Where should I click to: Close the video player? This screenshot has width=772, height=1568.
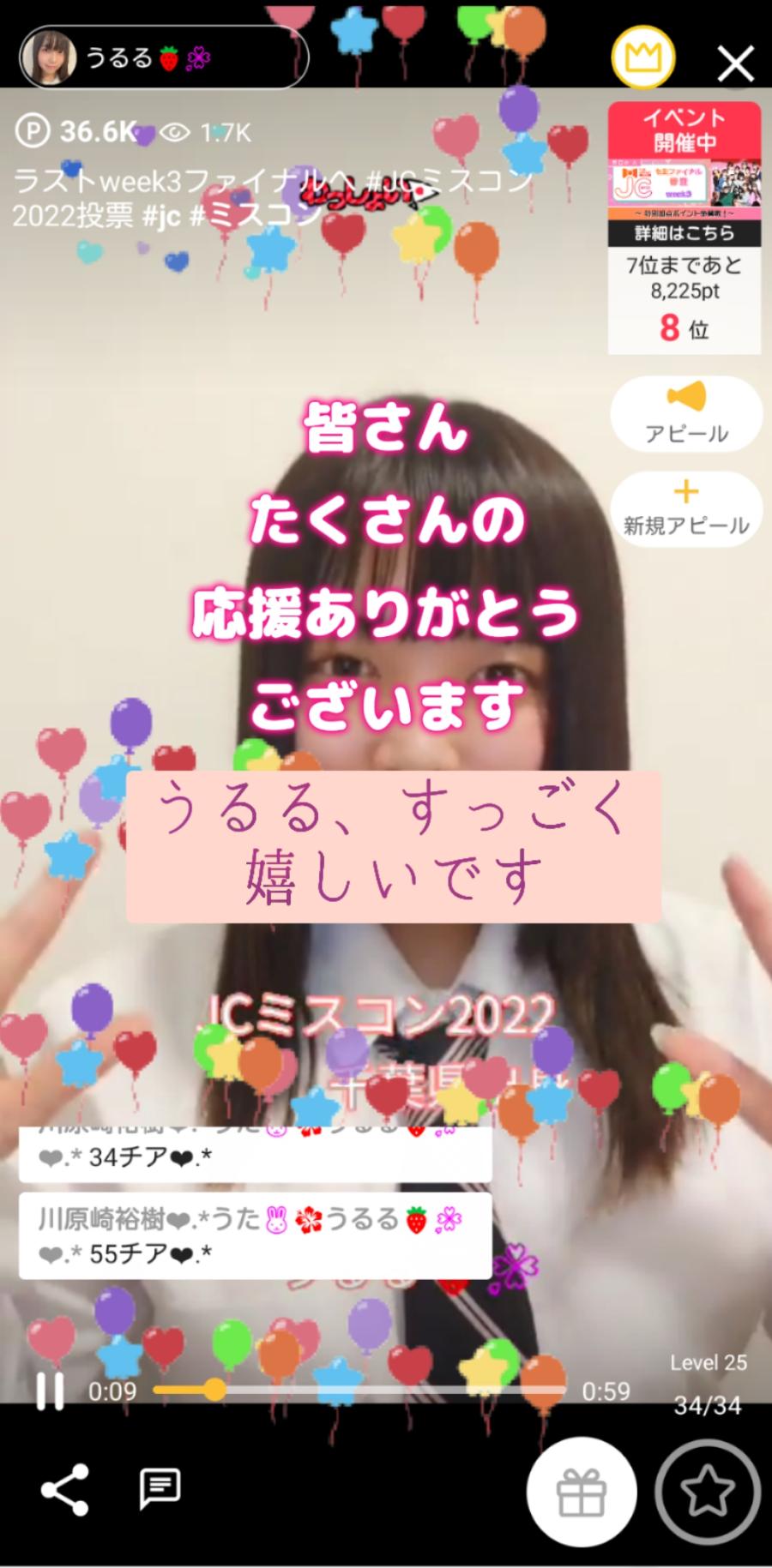tap(735, 63)
